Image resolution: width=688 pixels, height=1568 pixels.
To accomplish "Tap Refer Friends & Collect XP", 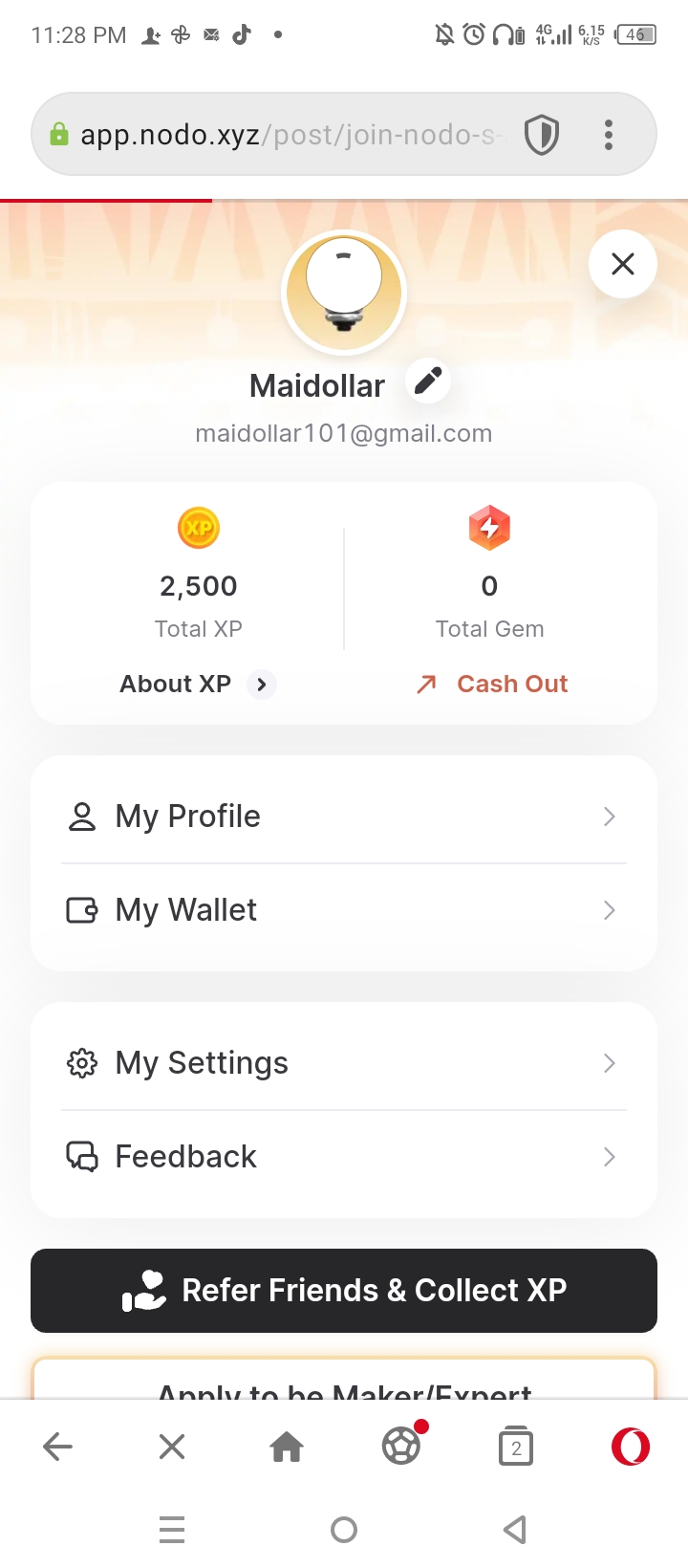I will point(344,1291).
